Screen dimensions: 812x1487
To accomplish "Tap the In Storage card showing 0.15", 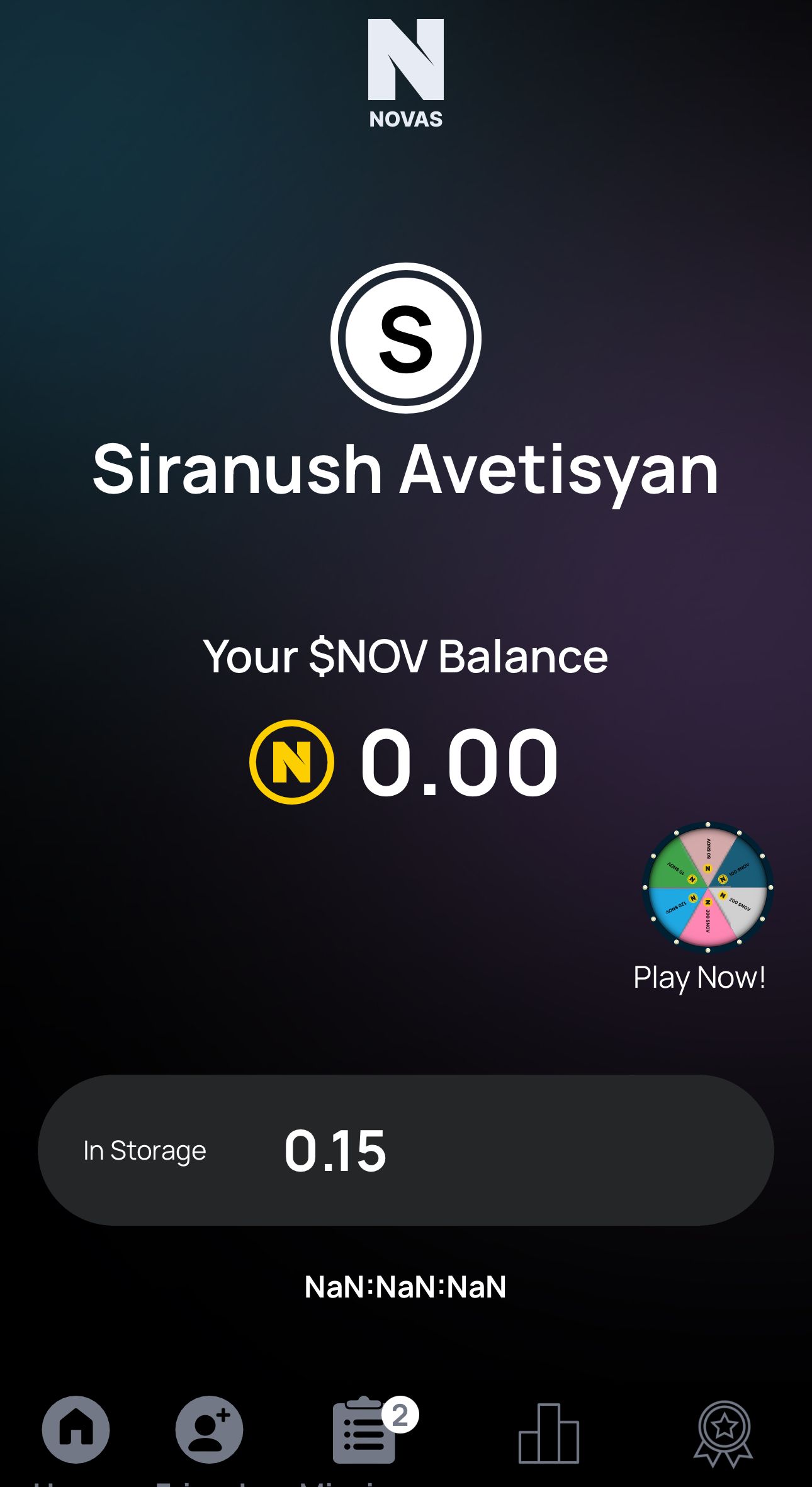I will coord(406,1150).
